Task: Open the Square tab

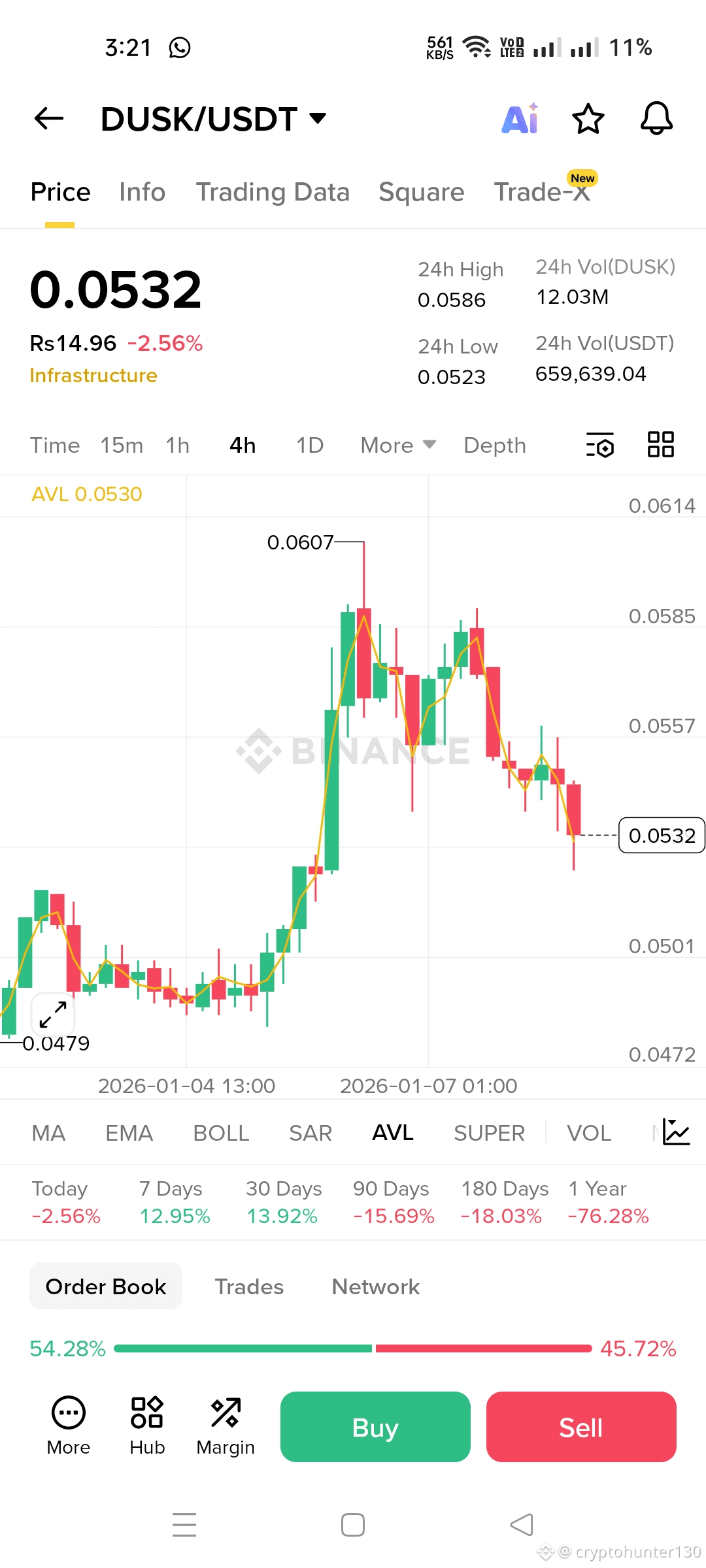Action: 421,192
